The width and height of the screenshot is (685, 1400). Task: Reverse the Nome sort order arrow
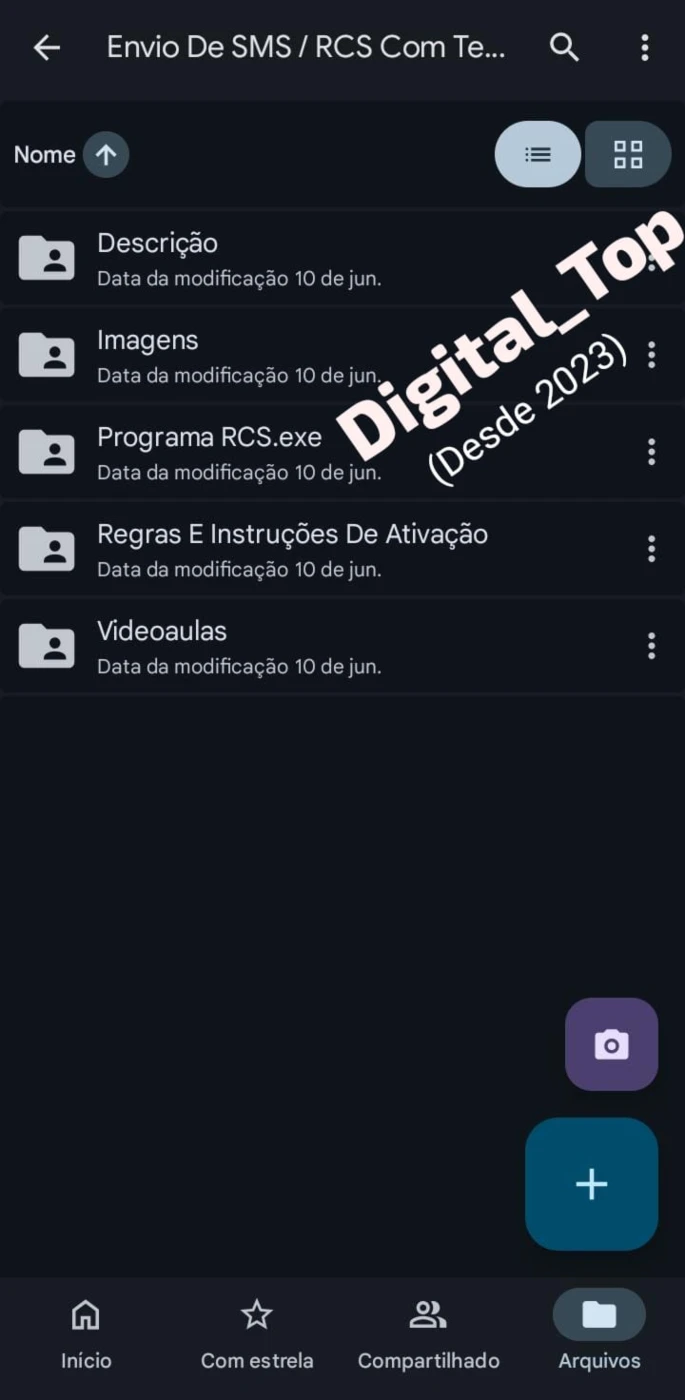point(106,155)
